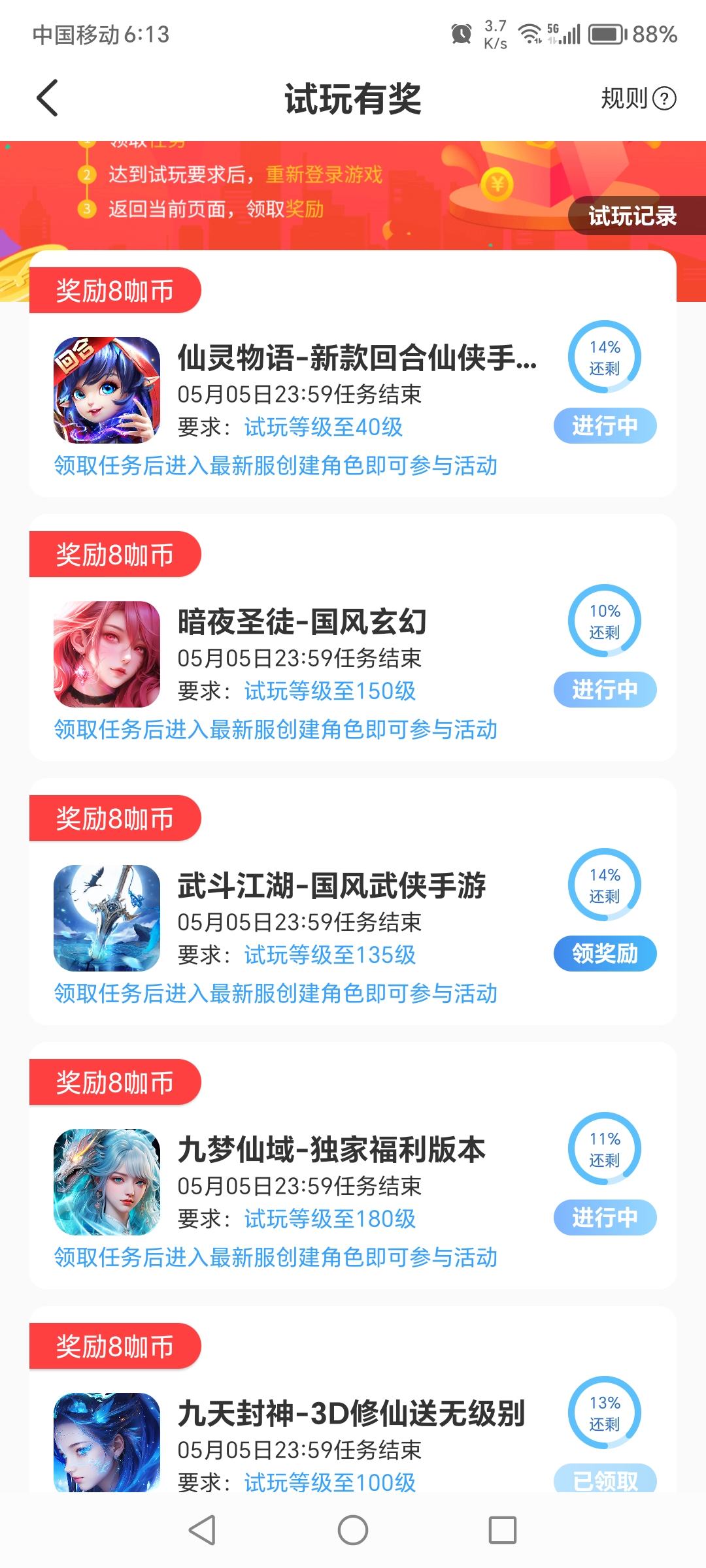This screenshot has height=1568, width=706.
Task: Open the 仙灵物语 game icon
Action: click(x=107, y=390)
